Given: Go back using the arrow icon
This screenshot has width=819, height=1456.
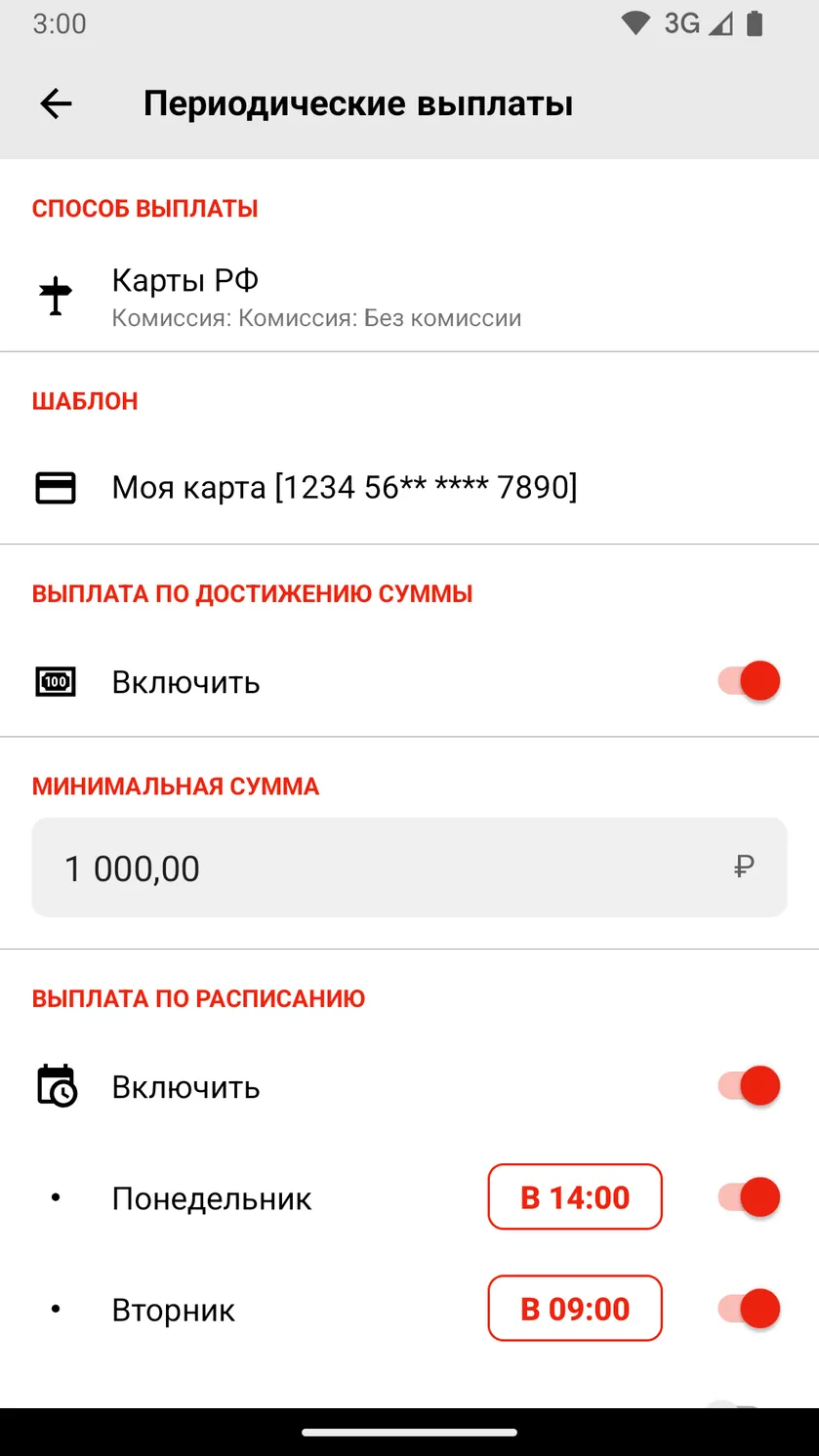Looking at the screenshot, I should click(x=56, y=103).
